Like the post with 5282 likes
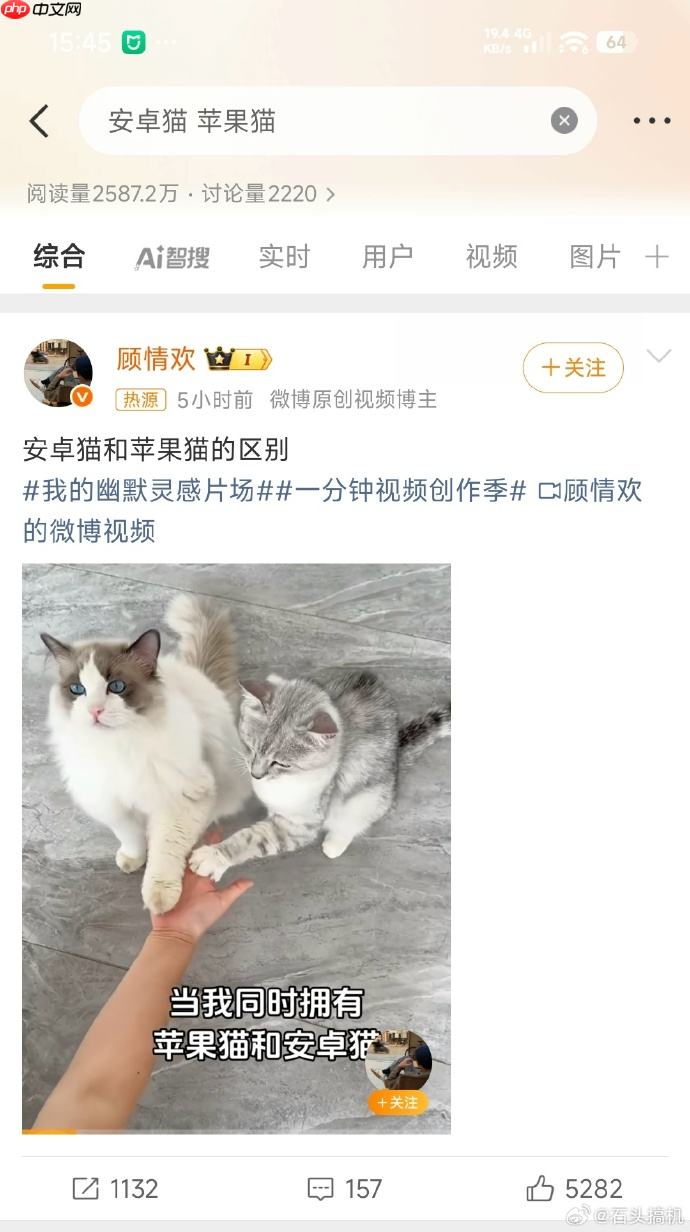Viewport: 690px width, 1232px height. point(574,1188)
